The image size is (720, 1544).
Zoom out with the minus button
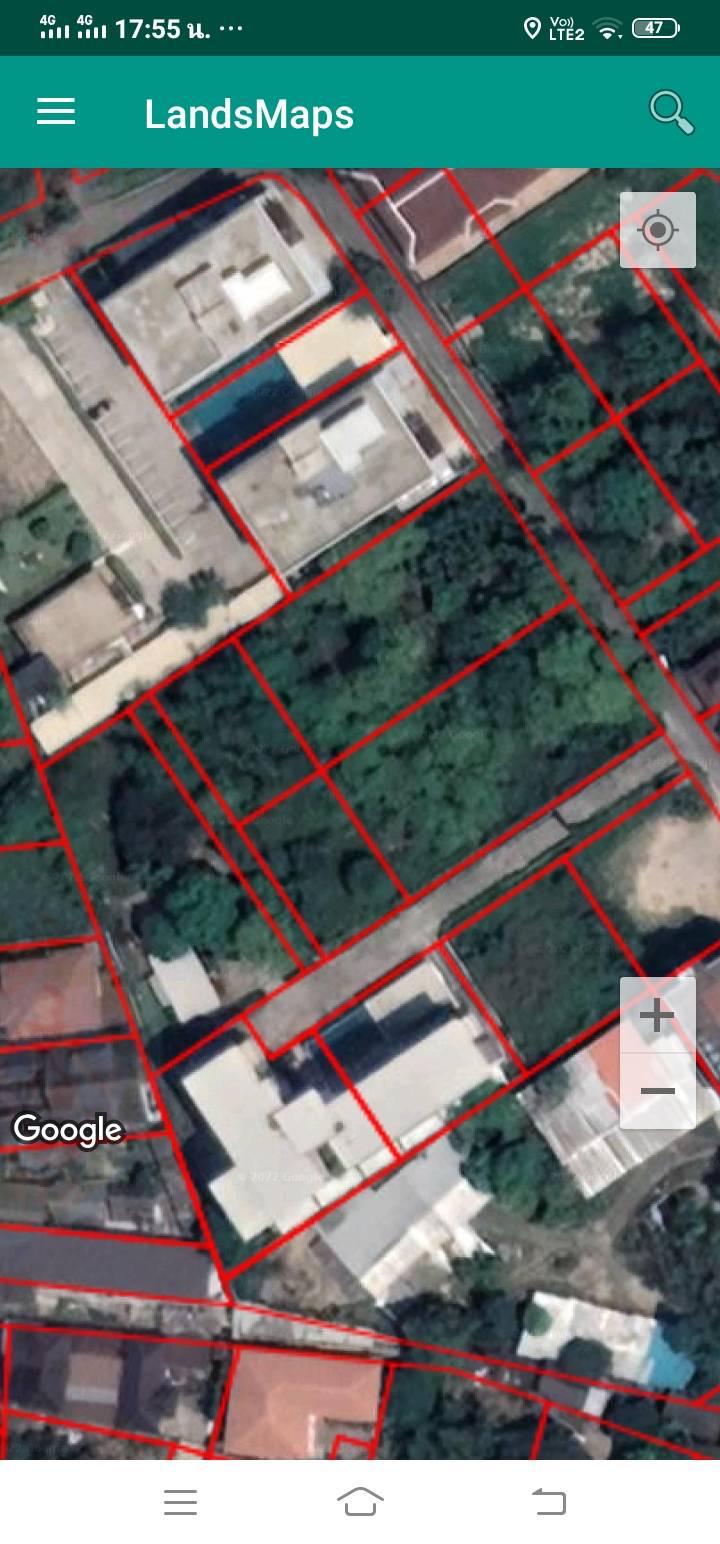click(x=657, y=1091)
